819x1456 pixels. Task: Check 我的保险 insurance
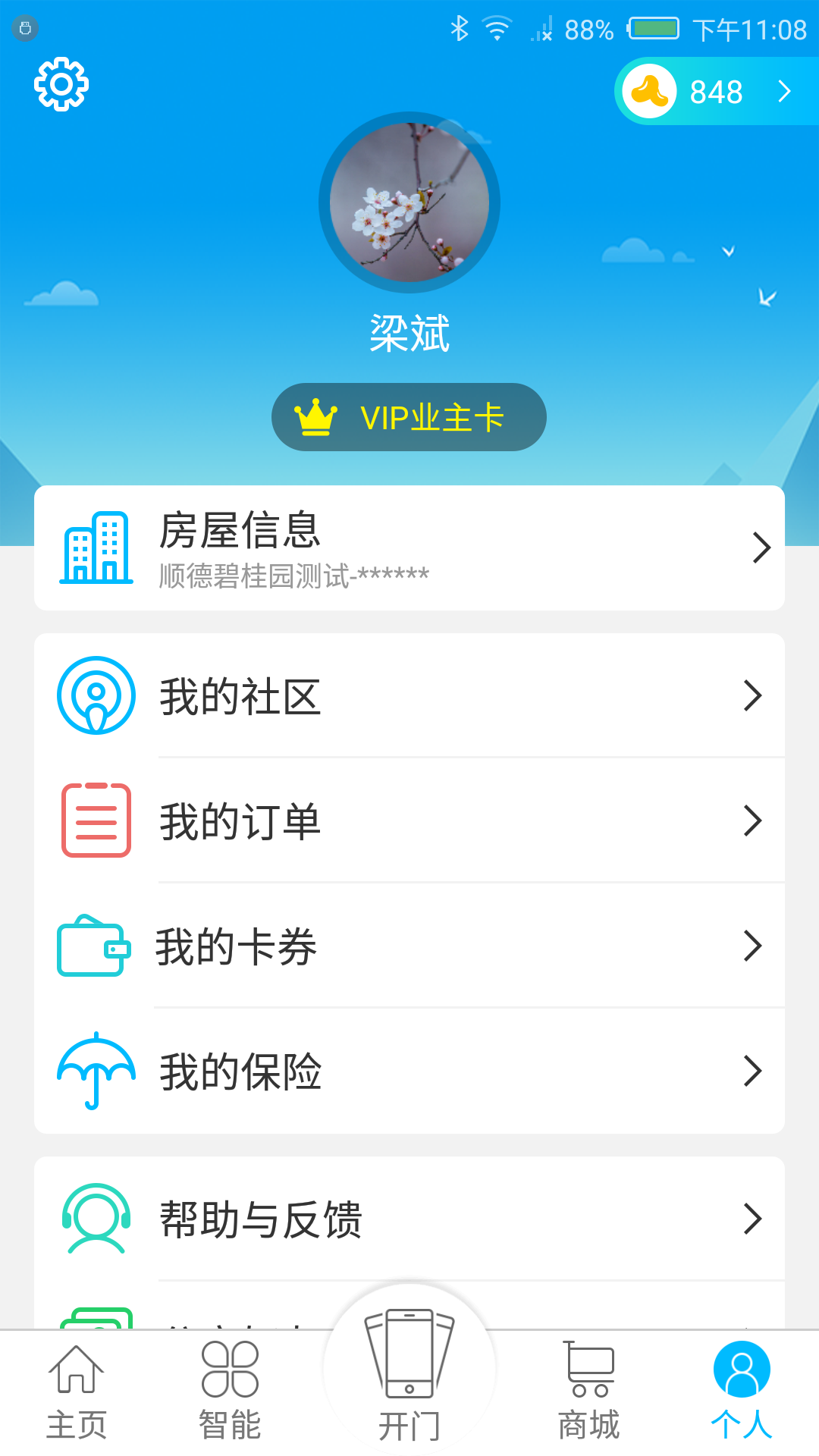click(x=409, y=1071)
